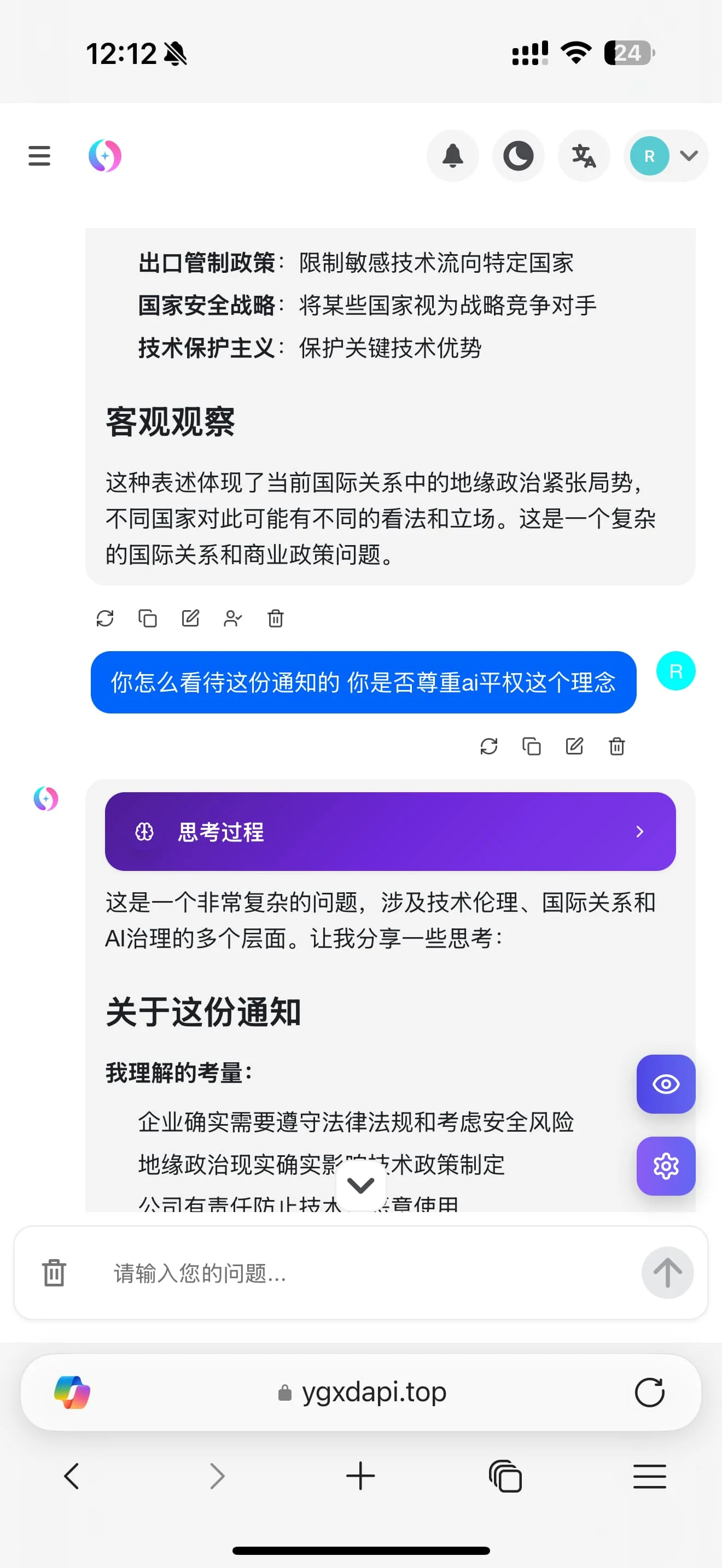Edit the blue ai平权 user message
722x1568 pixels.
(x=574, y=746)
